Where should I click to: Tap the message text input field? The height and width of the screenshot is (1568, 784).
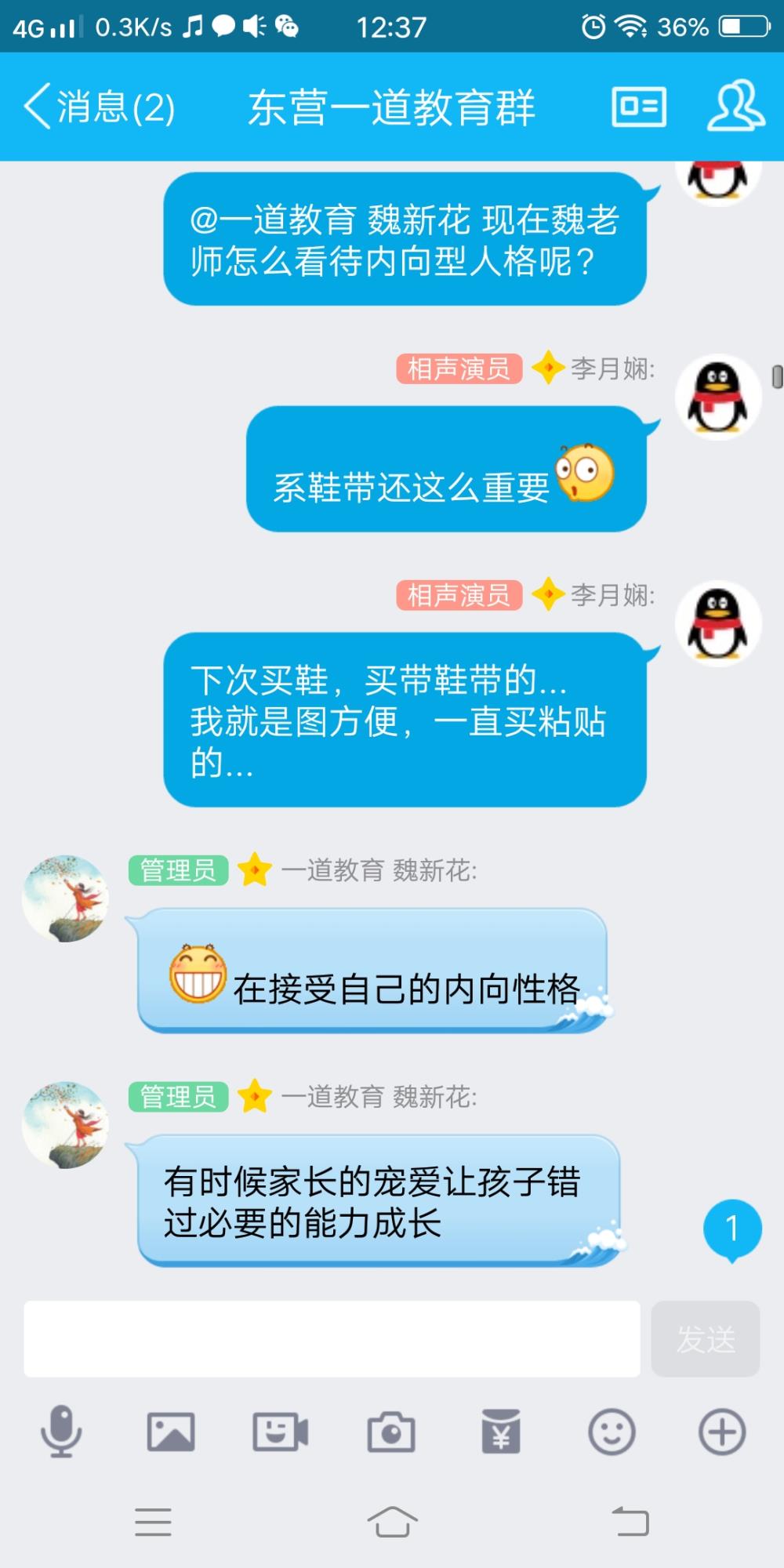pyautogui.click(x=332, y=1339)
